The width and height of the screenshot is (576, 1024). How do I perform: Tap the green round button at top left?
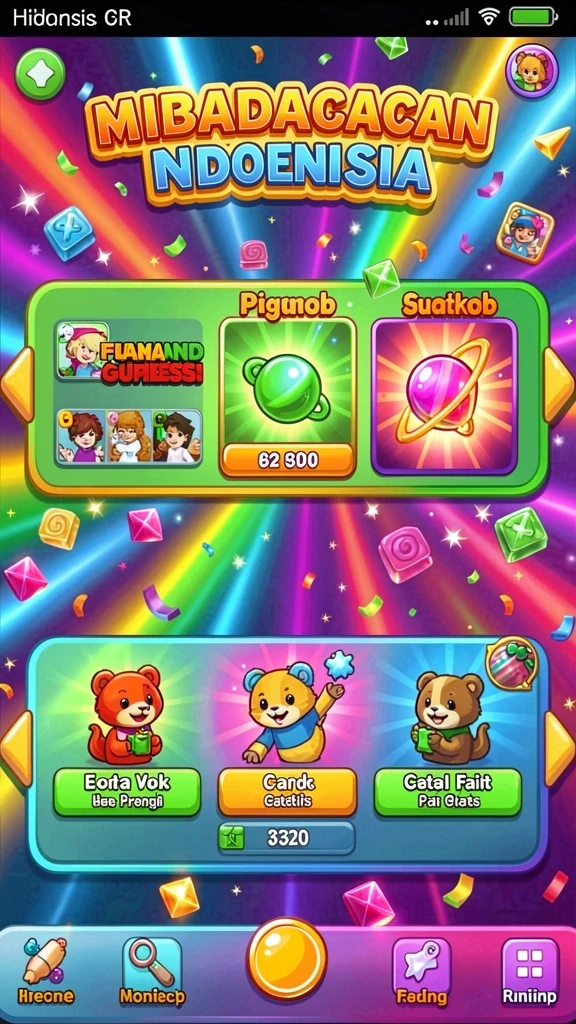click(x=40, y=74)
